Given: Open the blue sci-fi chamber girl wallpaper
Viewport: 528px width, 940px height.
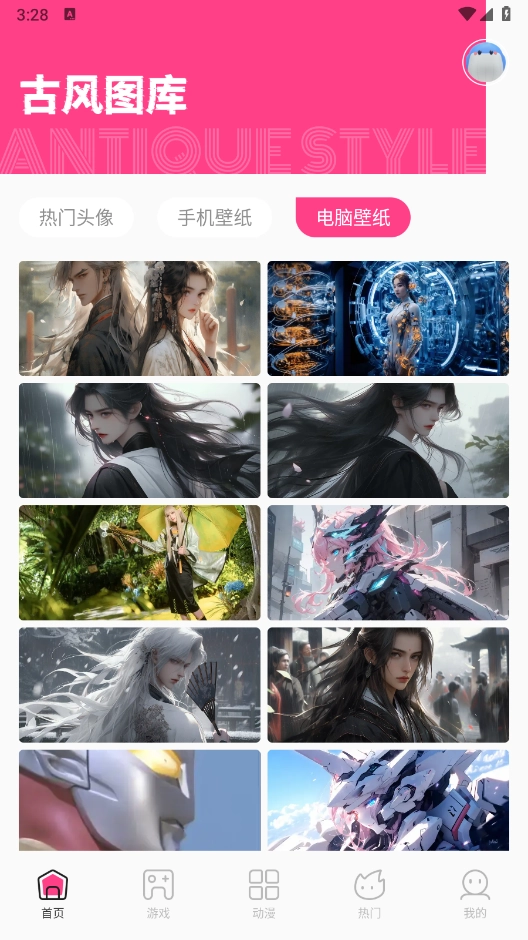Looking at the screenshot, I should coord(388,318).
